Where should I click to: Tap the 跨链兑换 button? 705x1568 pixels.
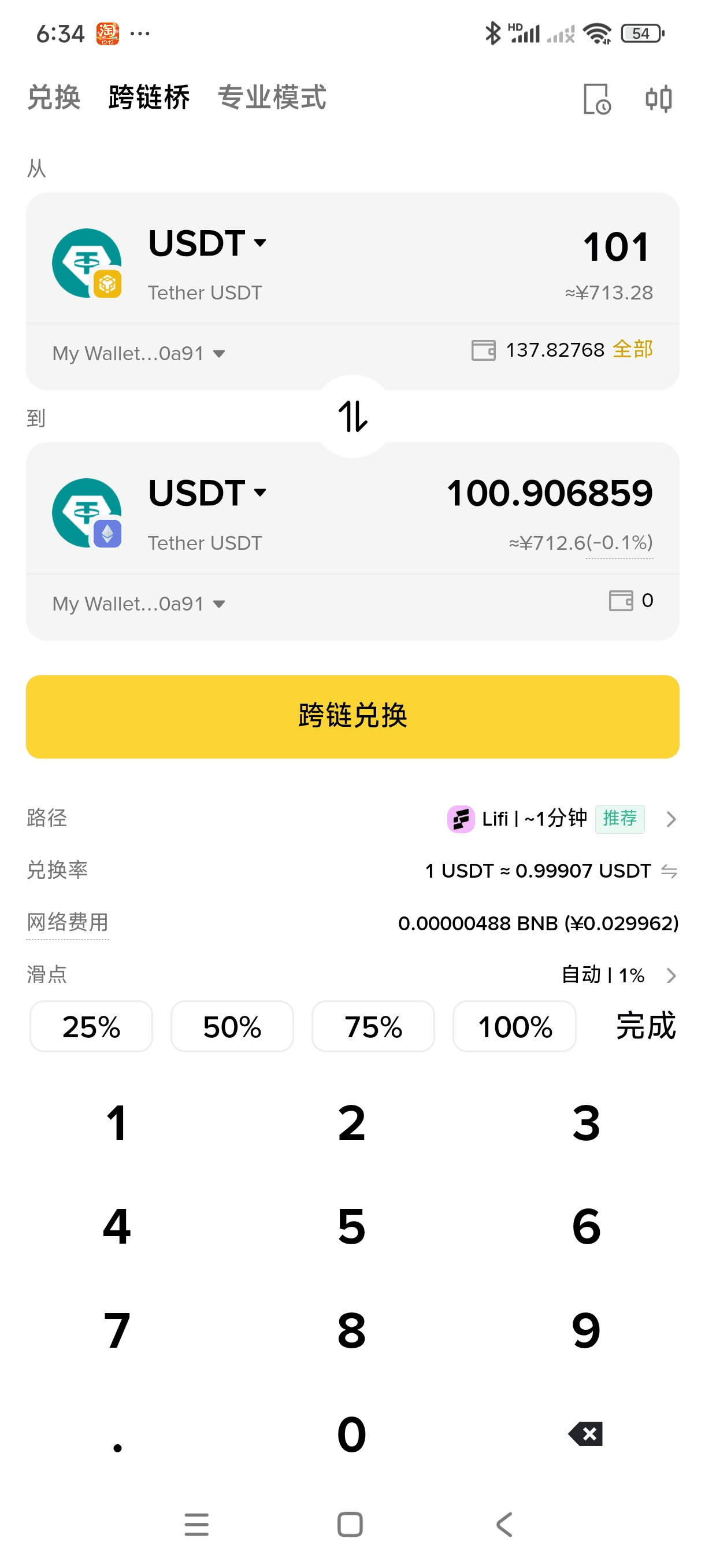[x=353, y=716]
